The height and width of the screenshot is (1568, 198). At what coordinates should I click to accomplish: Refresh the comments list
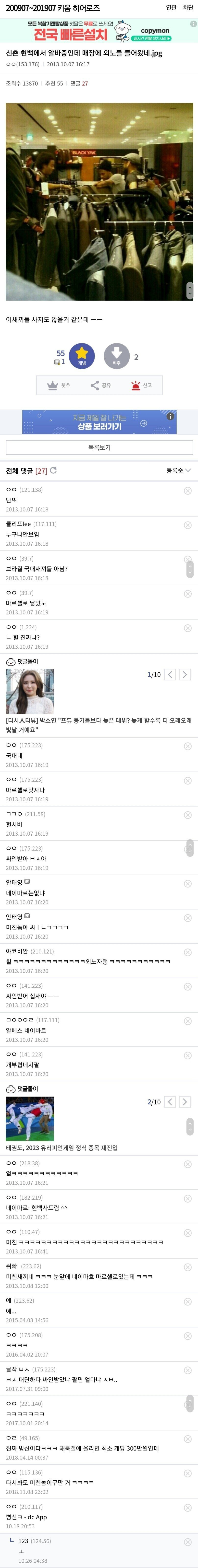coord(53,470)
